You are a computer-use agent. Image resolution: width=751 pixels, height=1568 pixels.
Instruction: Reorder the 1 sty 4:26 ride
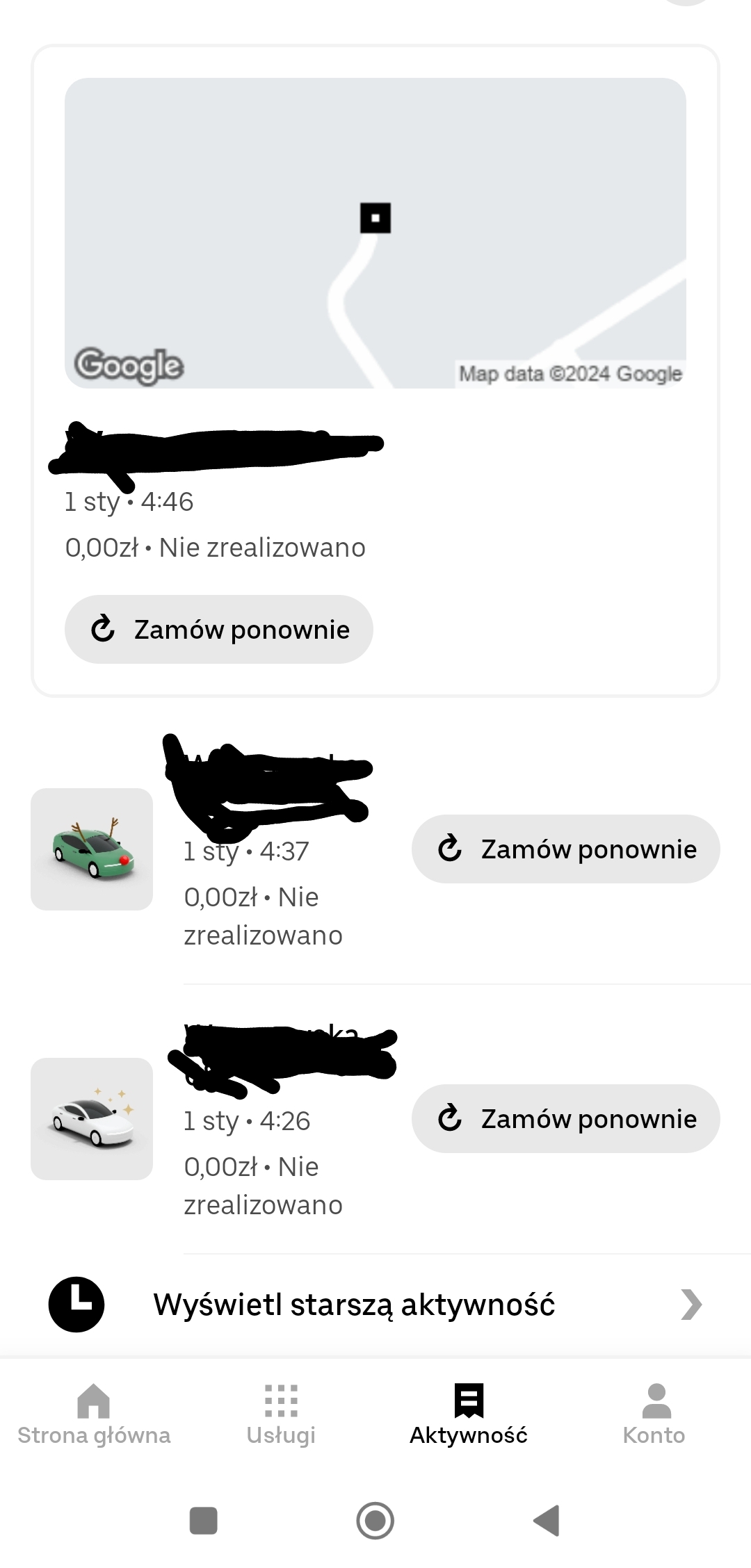tap(565, 1118)
